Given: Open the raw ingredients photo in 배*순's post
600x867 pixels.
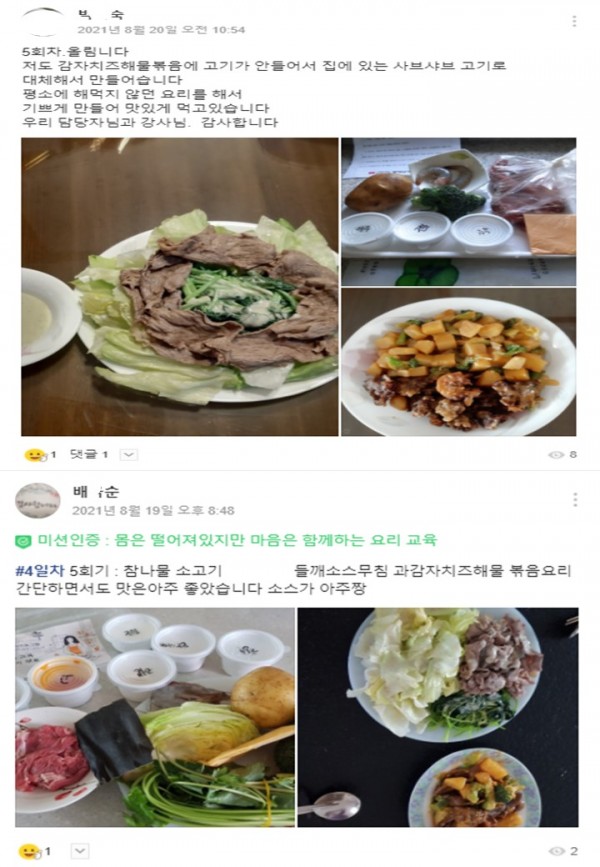Looking at the screenshot, I should tap(155, 716).
